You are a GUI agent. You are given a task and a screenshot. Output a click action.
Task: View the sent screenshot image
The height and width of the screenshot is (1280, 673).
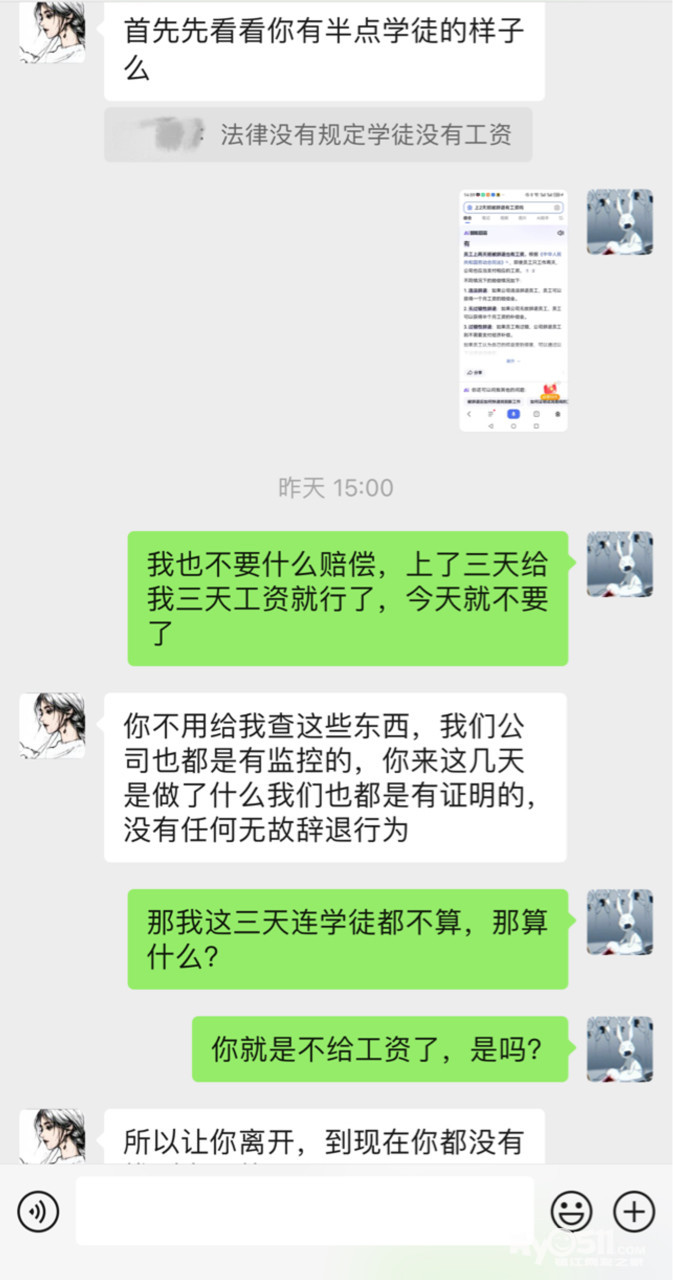point(513,310)
